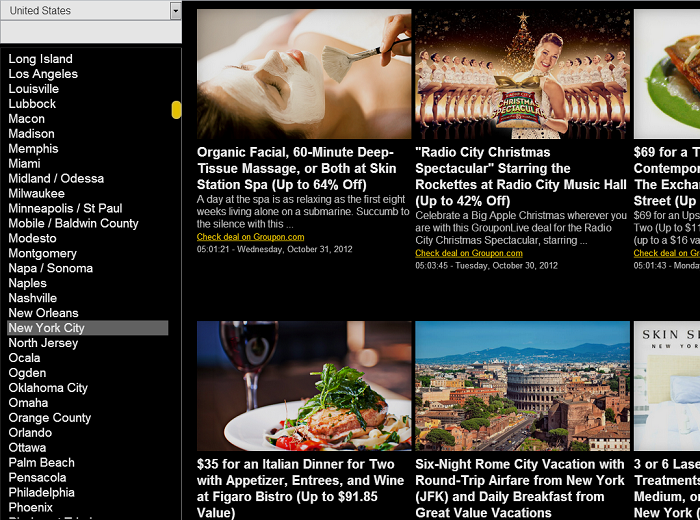Select Milwaukee from the city list

coord(37,194)
